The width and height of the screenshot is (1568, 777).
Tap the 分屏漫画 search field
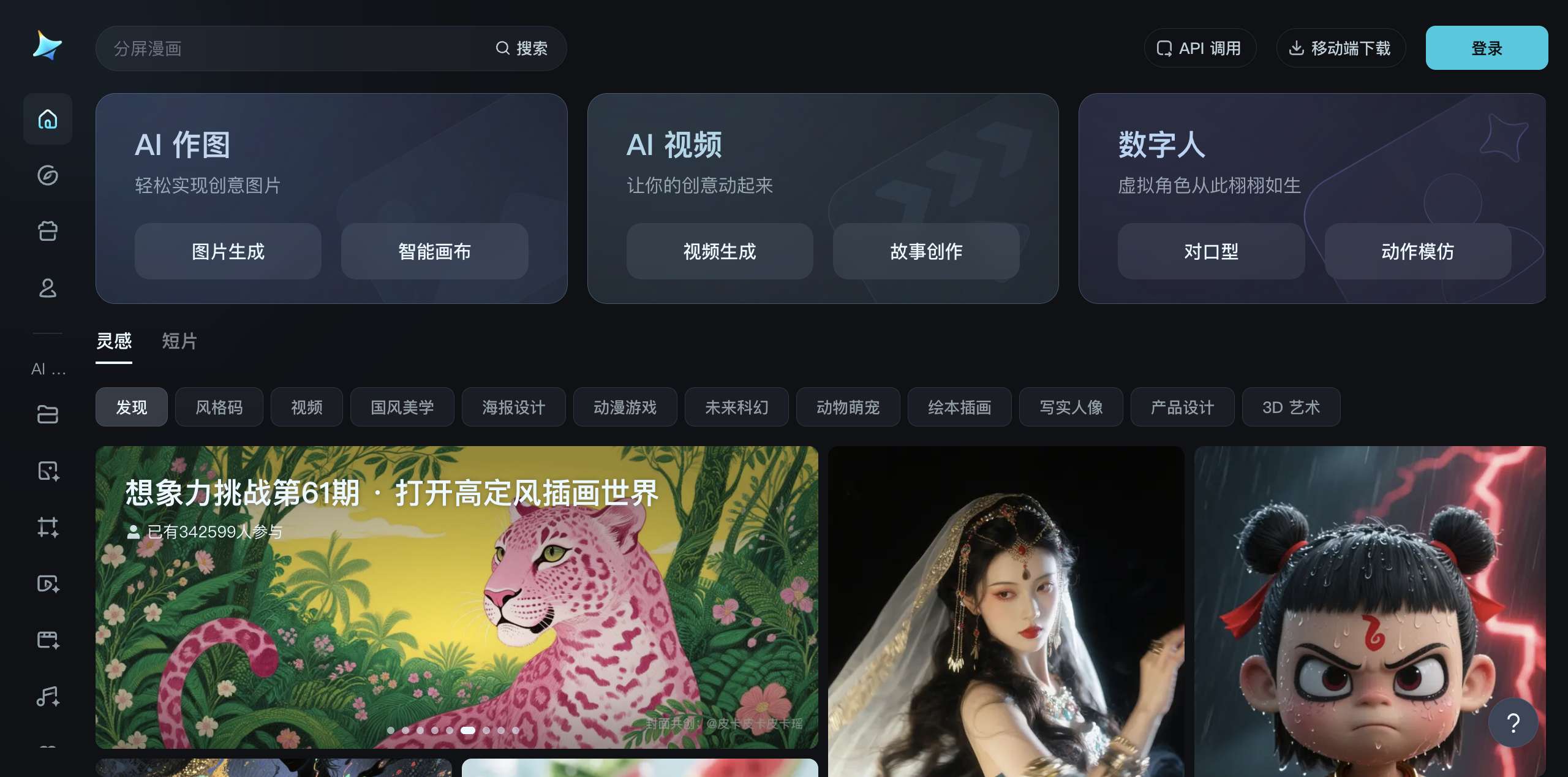(x=294, y=48)
